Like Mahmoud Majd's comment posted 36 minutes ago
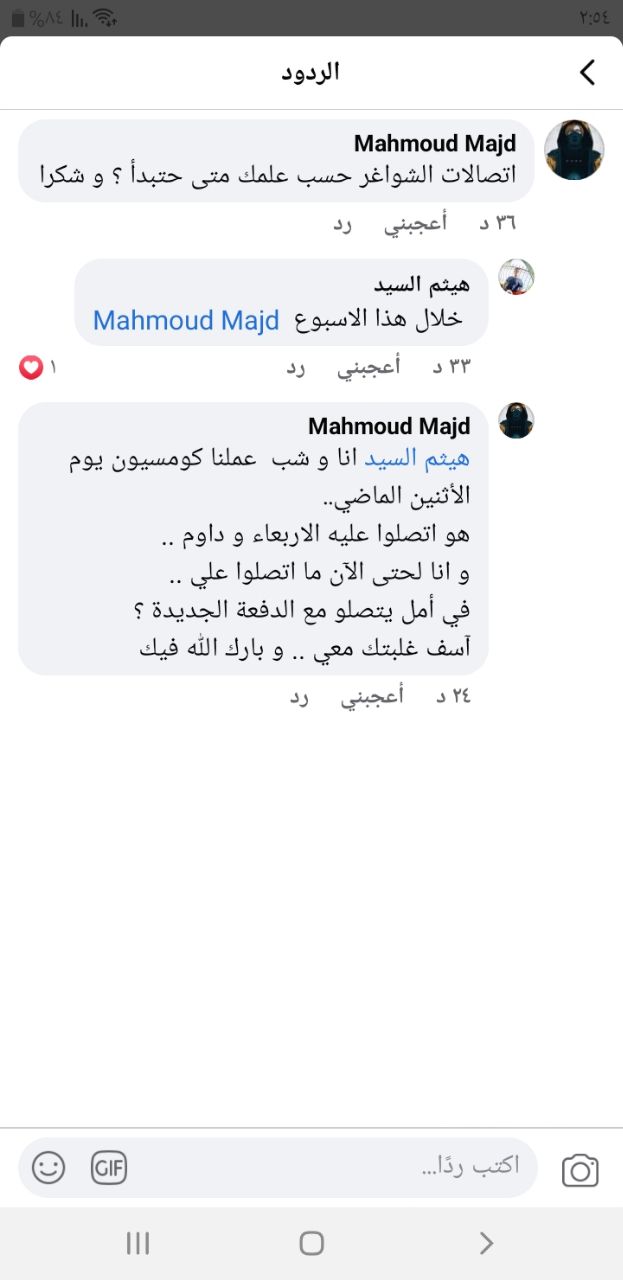623x1280 pixels. coord(415,224)
